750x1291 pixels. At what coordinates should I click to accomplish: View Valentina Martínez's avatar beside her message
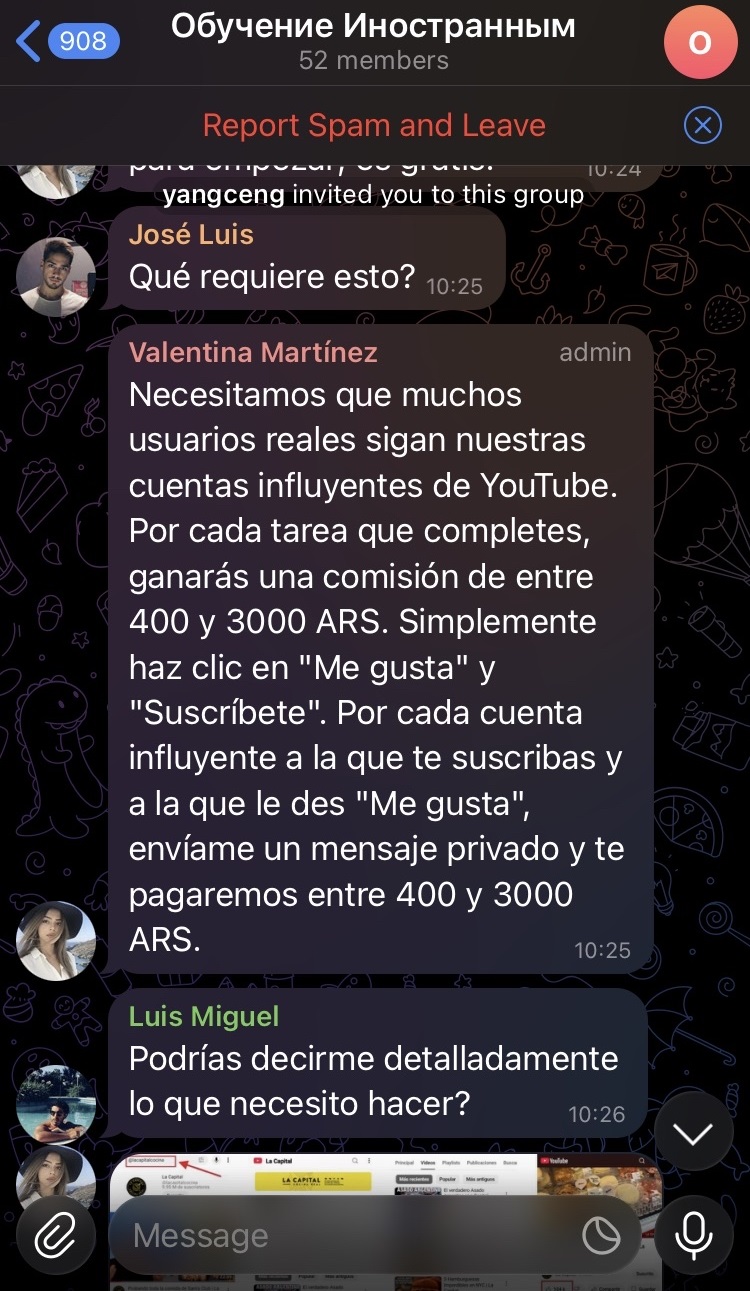pos(56,941)
